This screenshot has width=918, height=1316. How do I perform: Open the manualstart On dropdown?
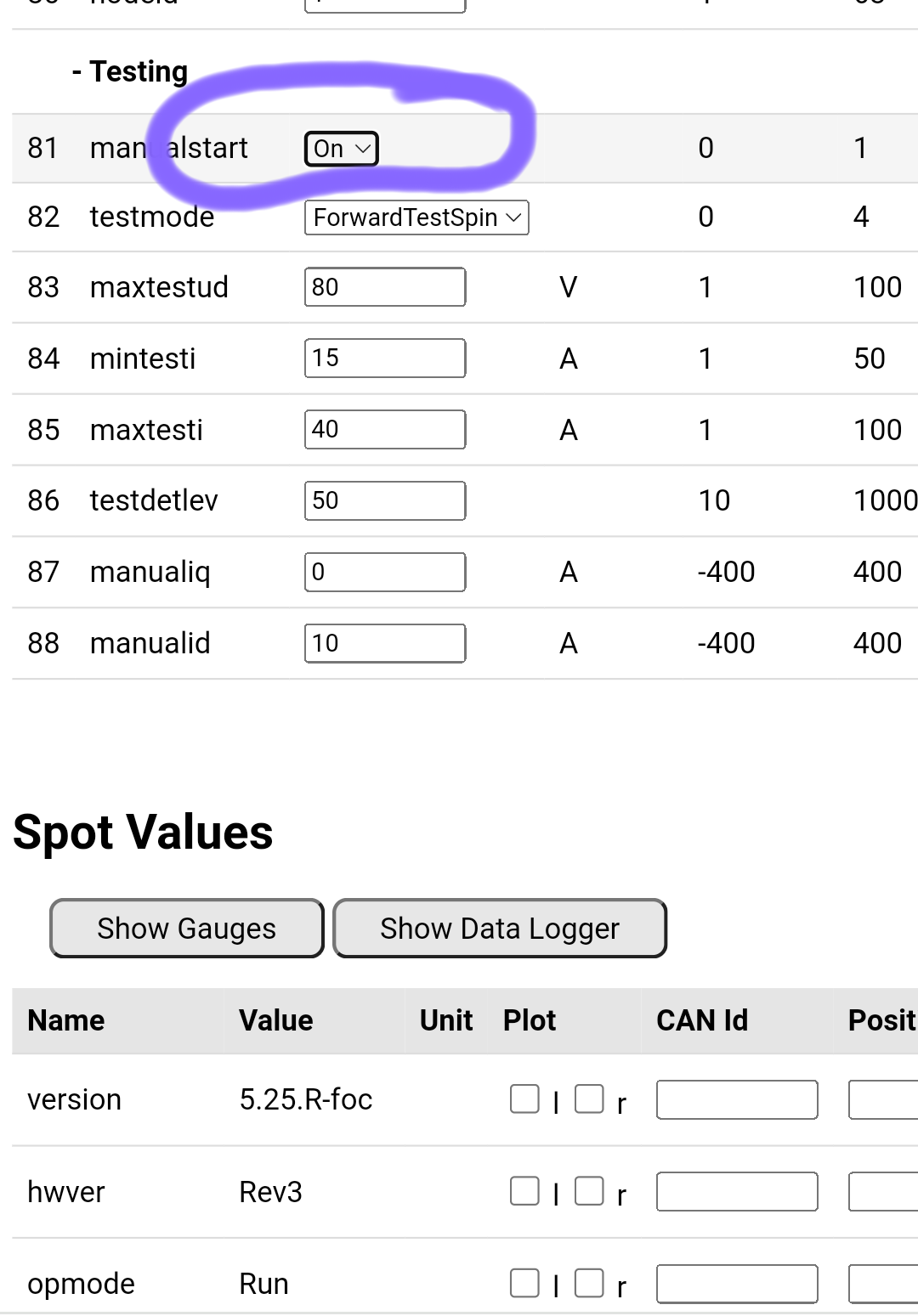point(341,149)
